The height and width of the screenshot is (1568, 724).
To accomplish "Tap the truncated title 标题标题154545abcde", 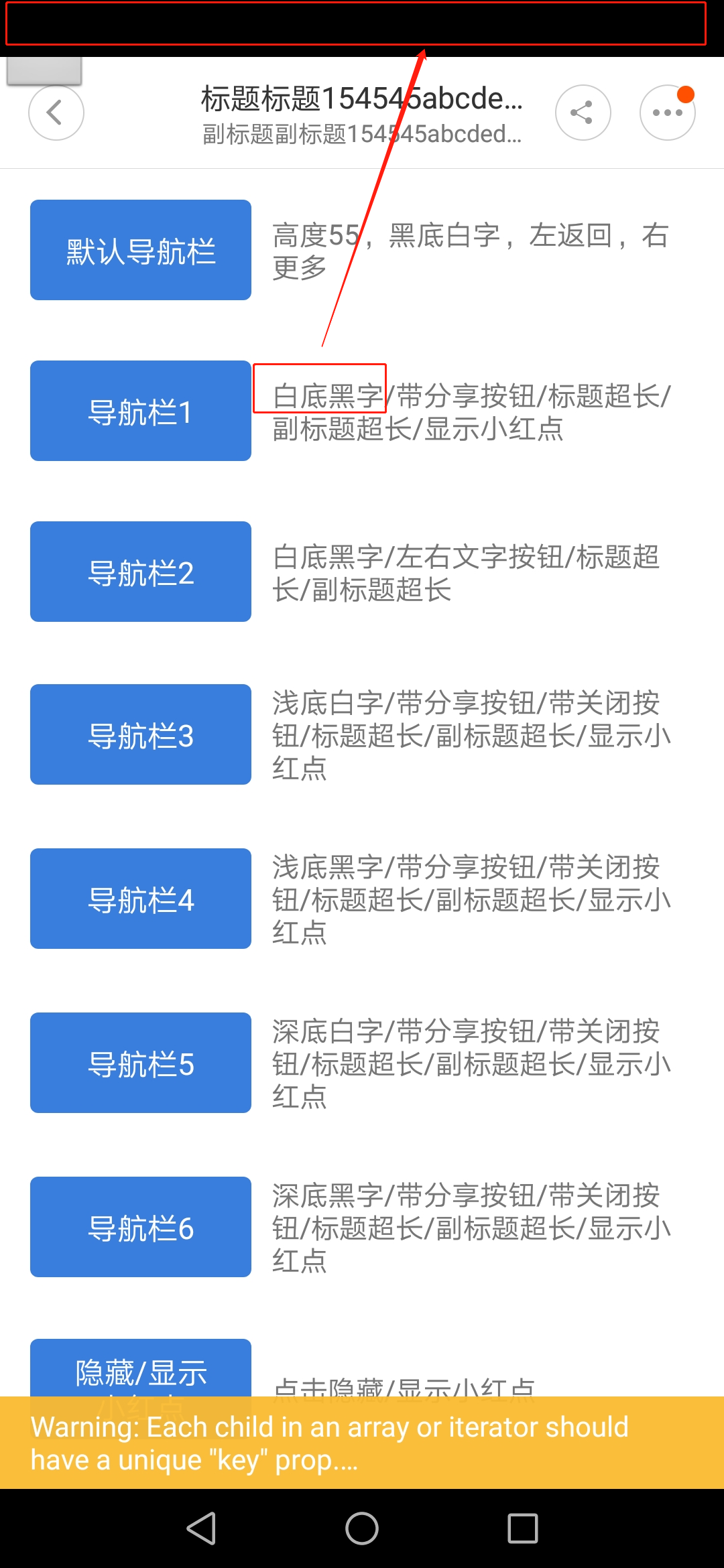I will point(362,99).
